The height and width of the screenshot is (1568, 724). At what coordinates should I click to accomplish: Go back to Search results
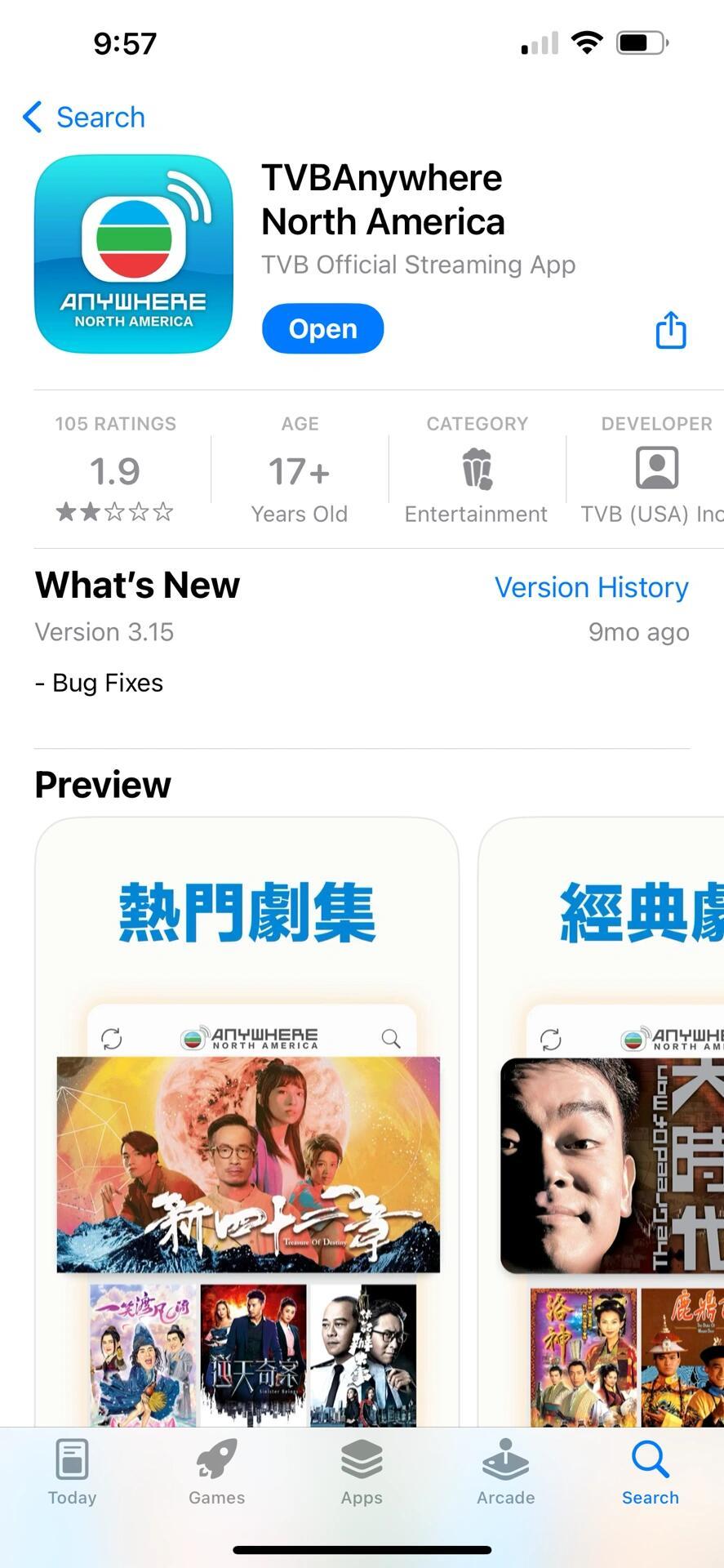[84, 117]
